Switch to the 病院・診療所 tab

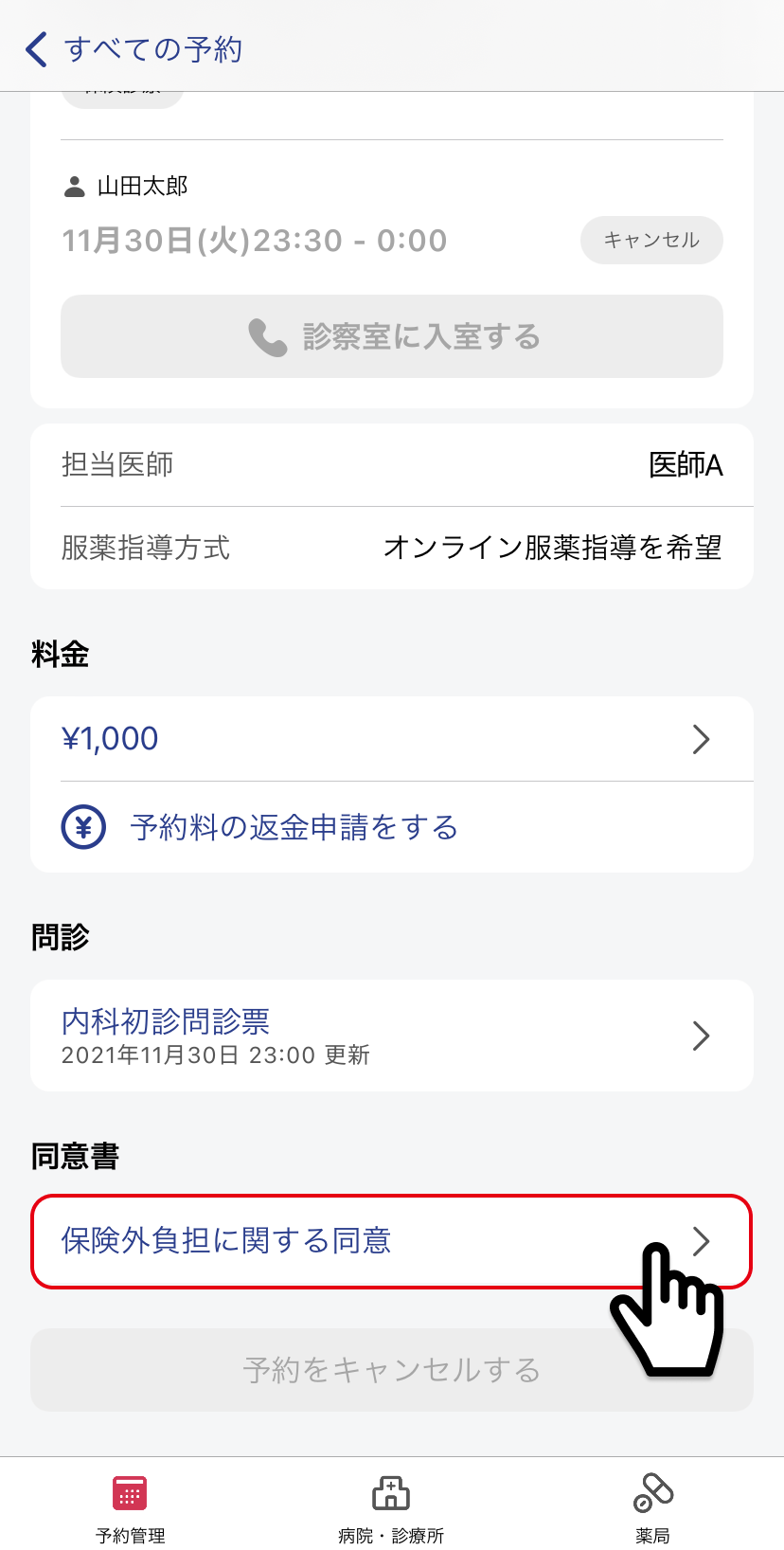pos(391,1508)
